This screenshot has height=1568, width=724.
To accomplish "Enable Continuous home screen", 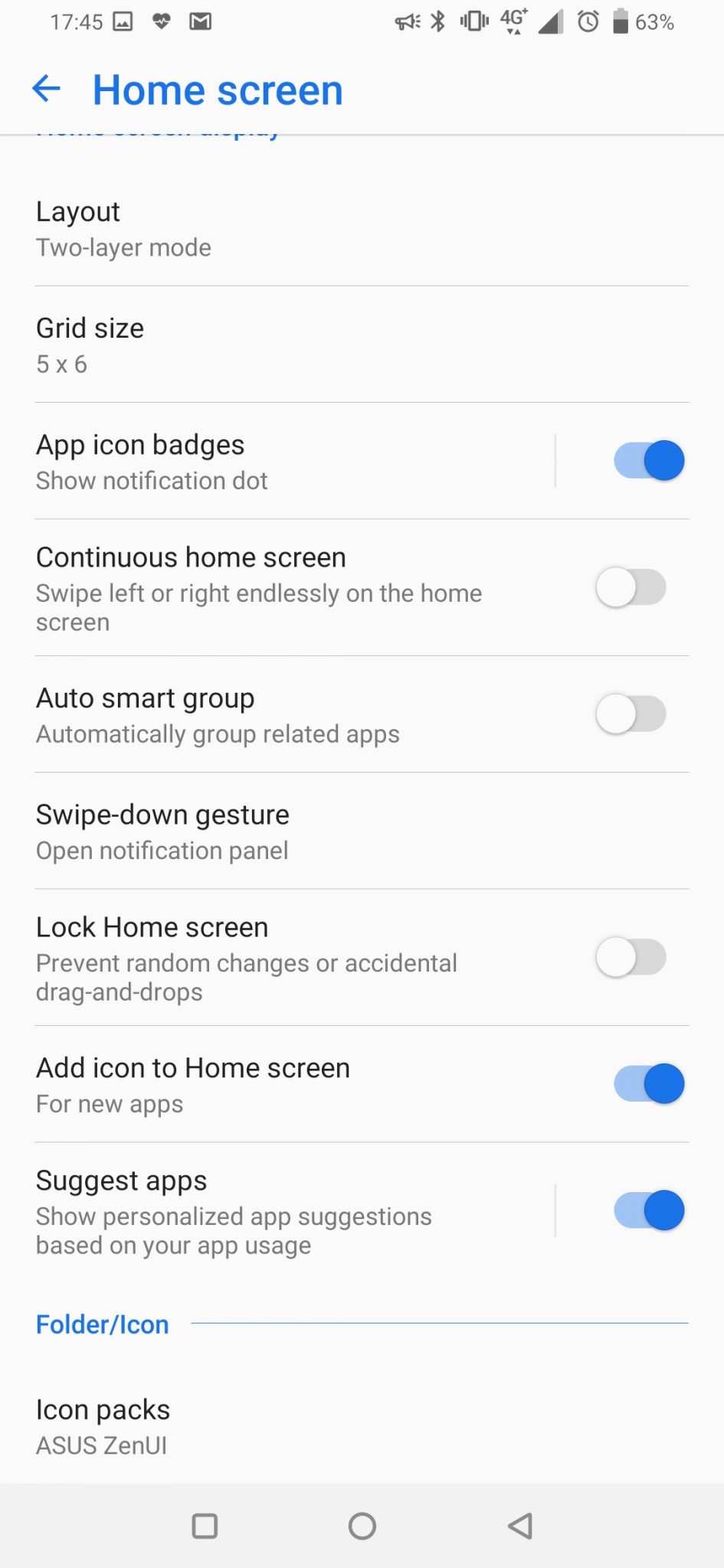I will point(631,588).
